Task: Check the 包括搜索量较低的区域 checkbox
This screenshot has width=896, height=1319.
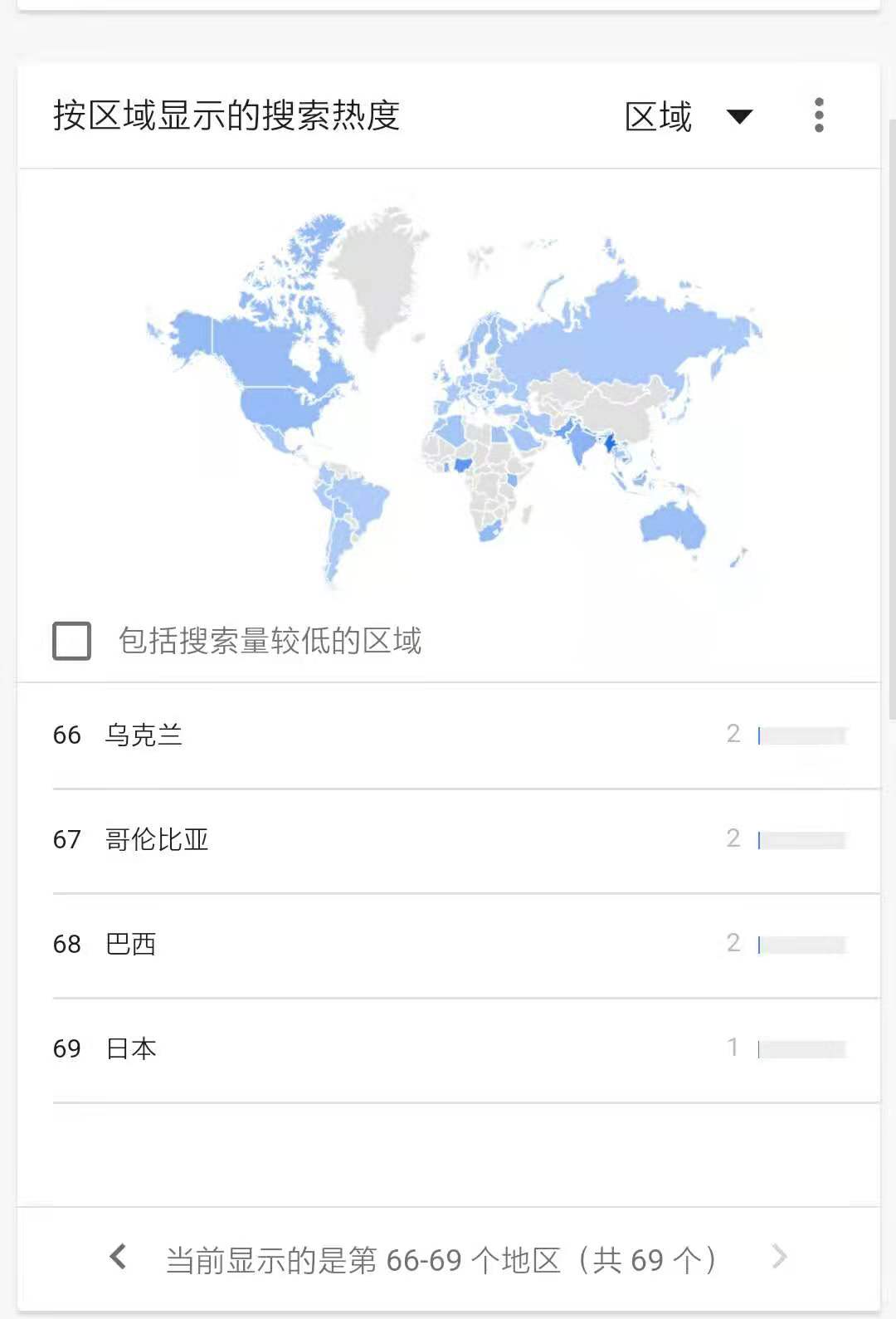Action: [72, 641]
